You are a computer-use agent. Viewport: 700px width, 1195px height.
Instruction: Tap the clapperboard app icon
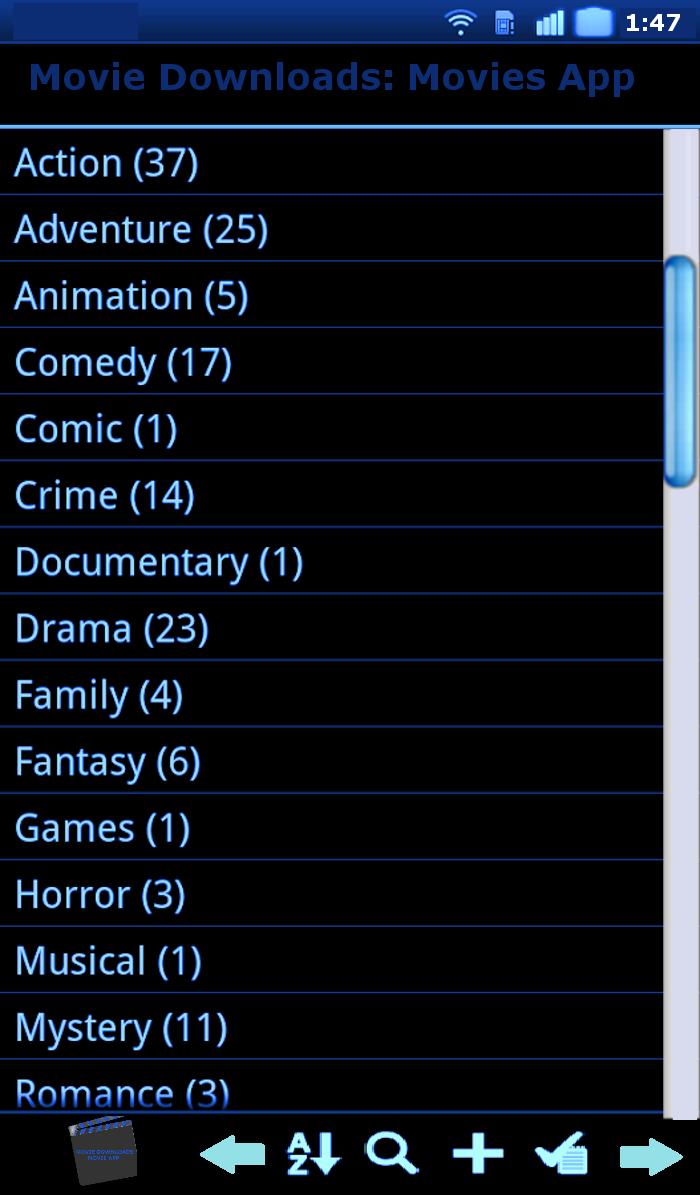[x=103, y=1153]
